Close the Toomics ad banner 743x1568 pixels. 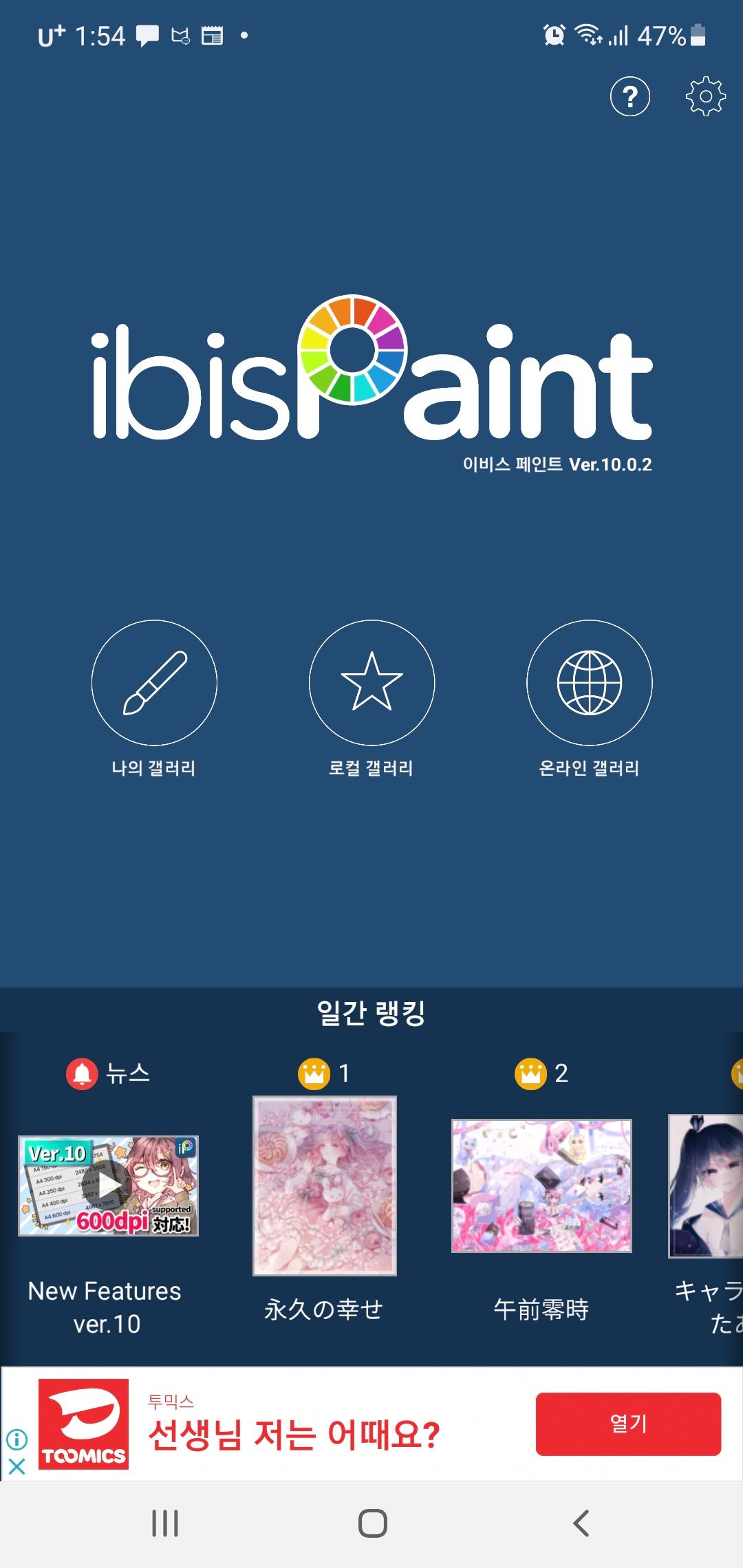click(17, 1467)
